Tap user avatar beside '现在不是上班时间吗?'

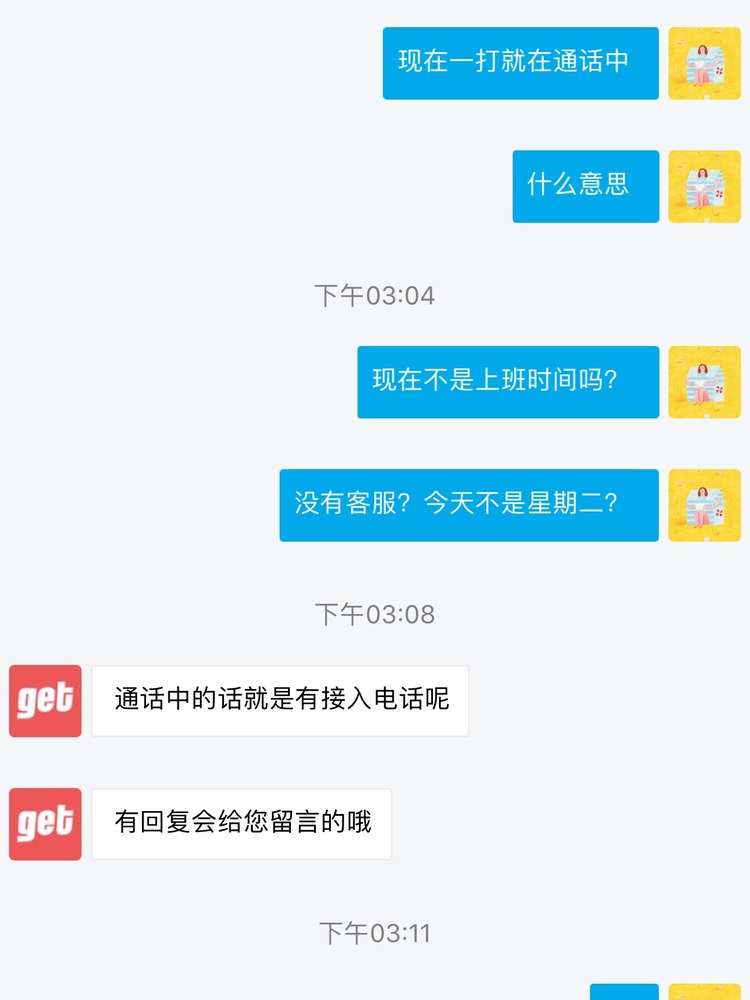tap(704, 382)
